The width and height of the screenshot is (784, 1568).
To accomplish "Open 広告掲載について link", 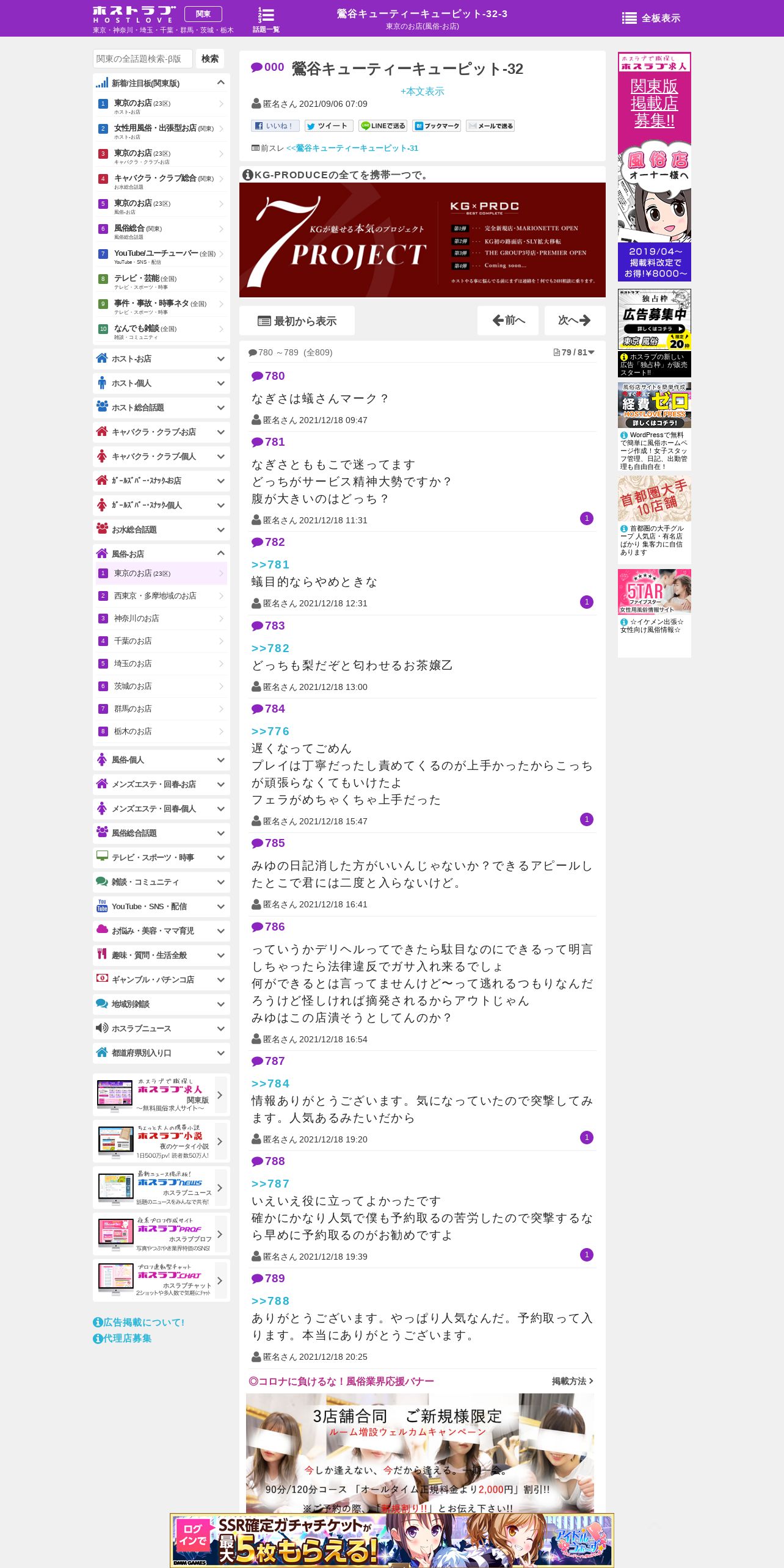I will click(x=139, y=1322).
